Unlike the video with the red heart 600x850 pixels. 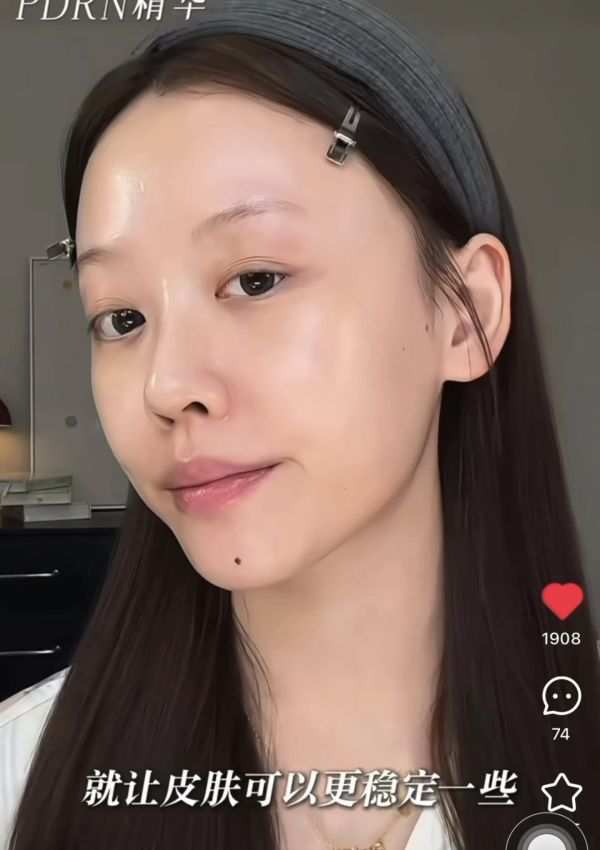pyautogui.click(x=562, y=601)
